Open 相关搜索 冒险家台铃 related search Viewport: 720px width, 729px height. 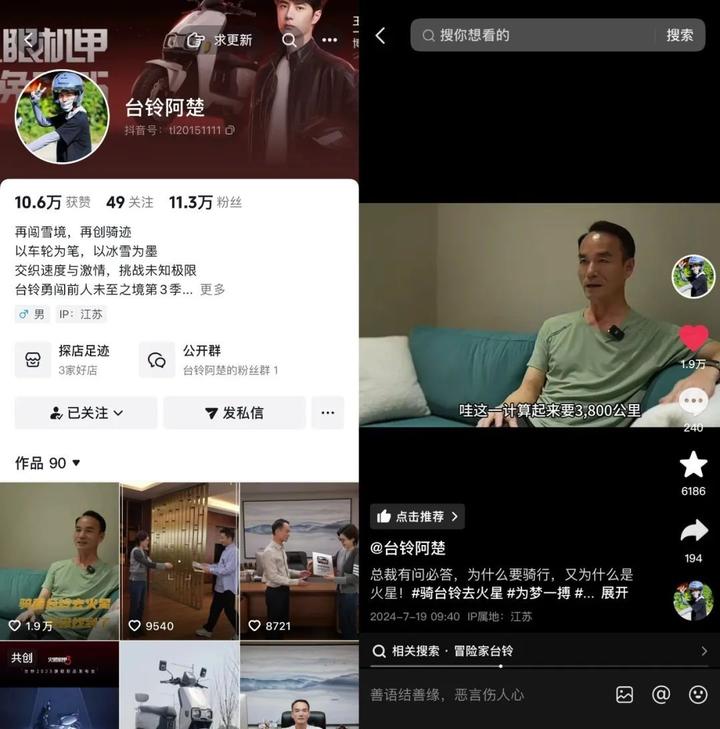pyautogui.click(x=540, y=651)
